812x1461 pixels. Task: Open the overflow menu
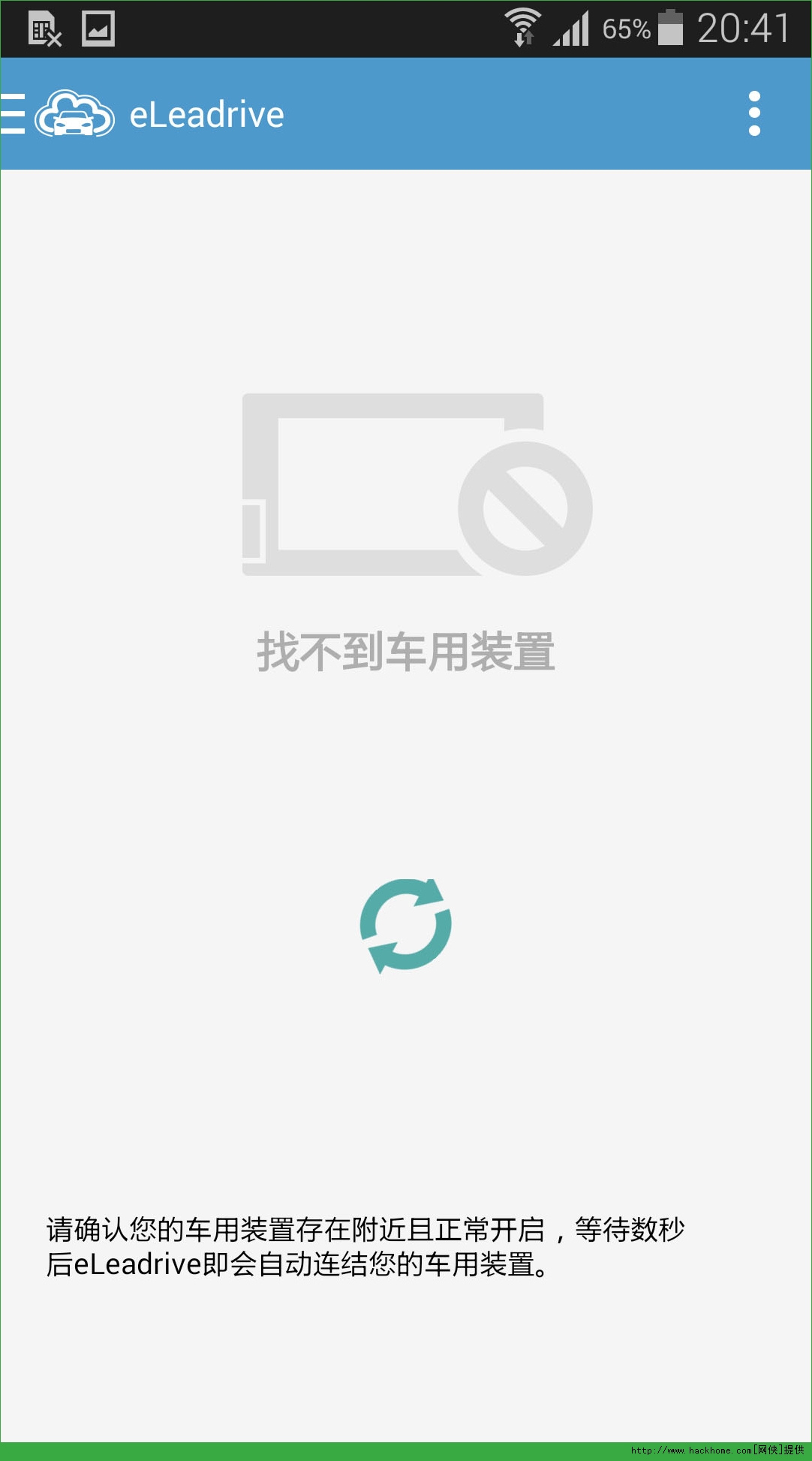(754, 114)
